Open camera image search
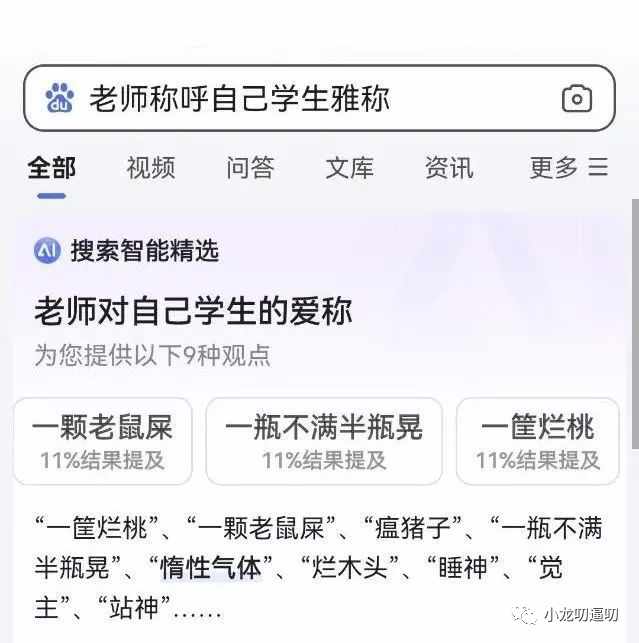The height and width of the screenshot is (643, 639). 577,98
